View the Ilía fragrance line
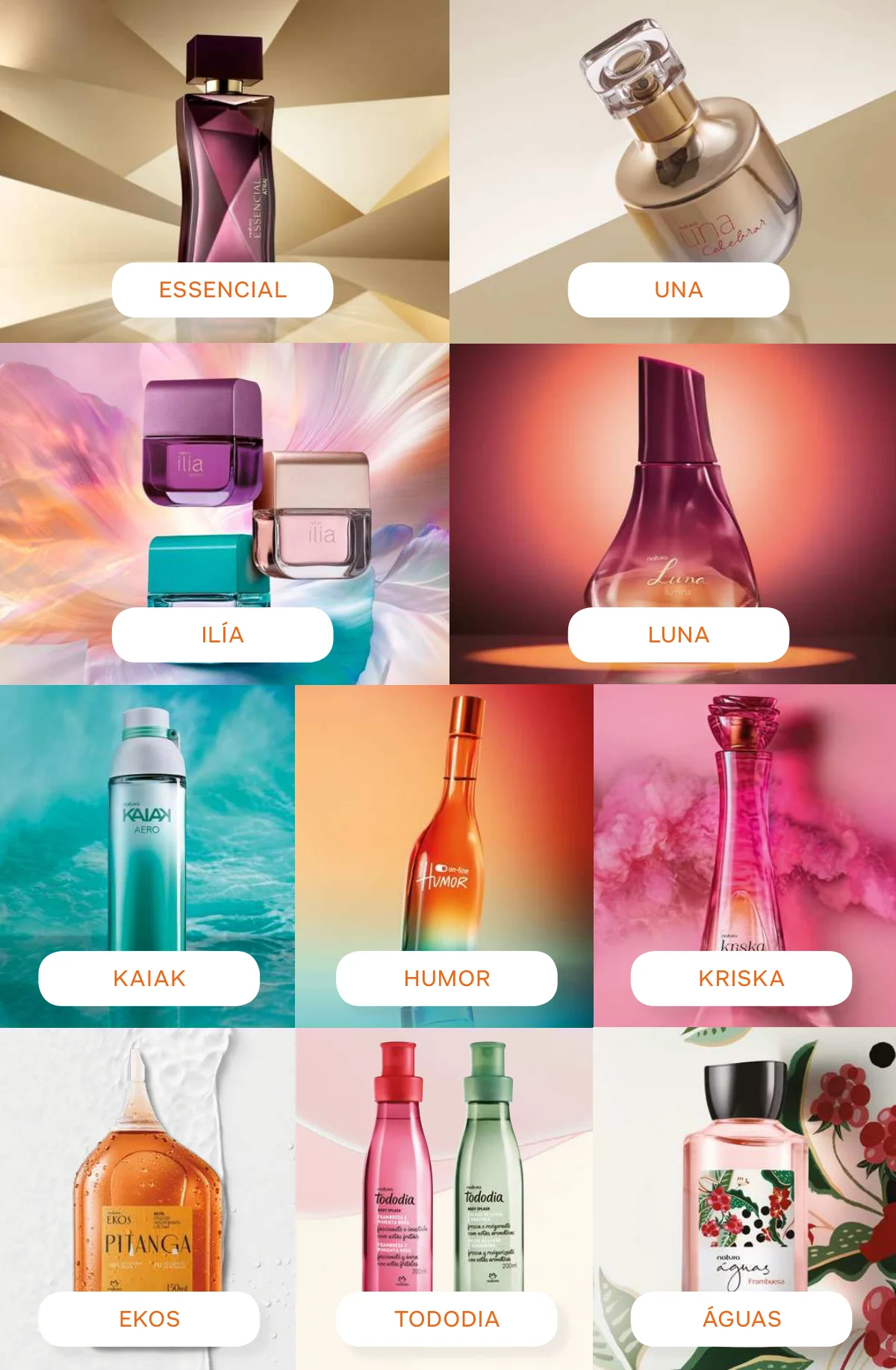Viewport: 896px width, 1370px height. click(223, 635)
